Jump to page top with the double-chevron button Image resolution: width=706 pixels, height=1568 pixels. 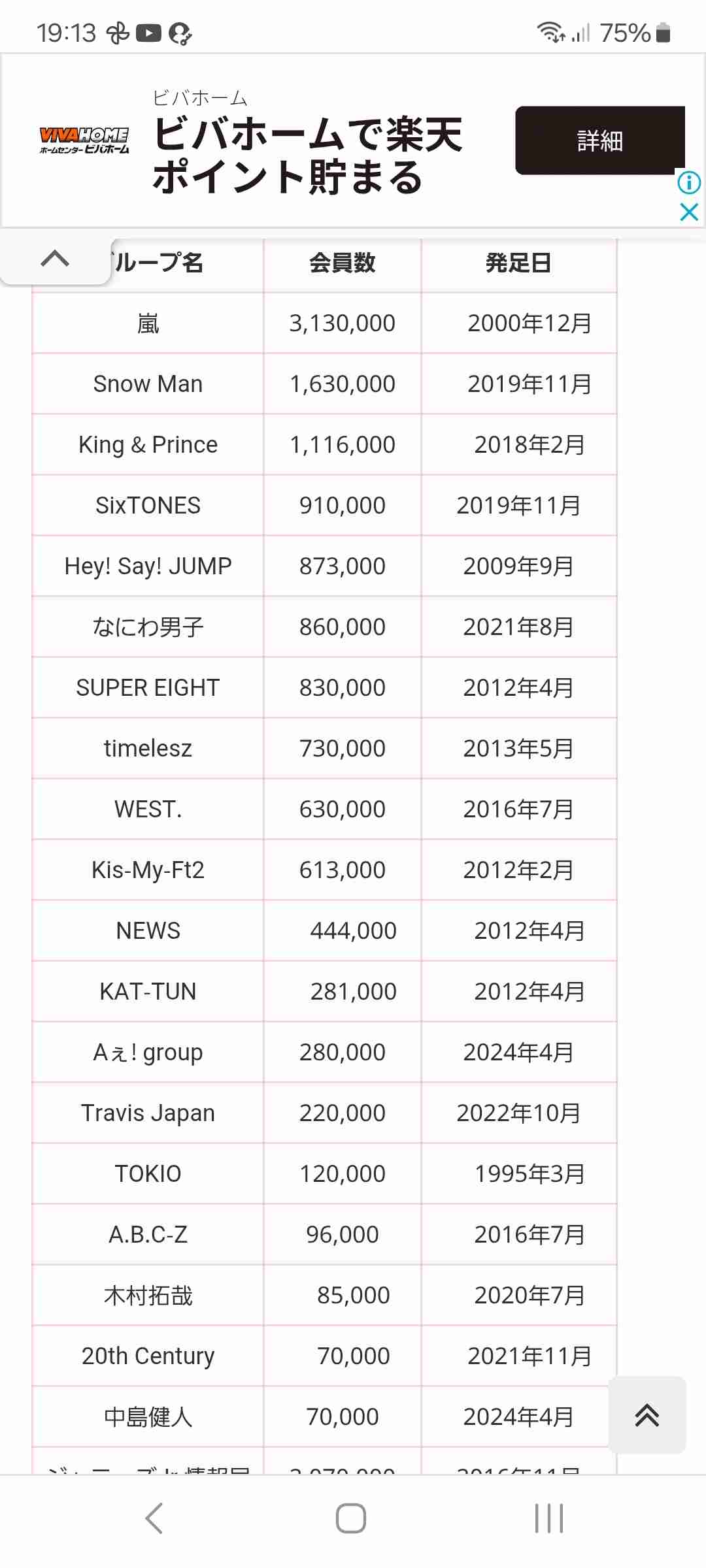(x=647, y=1415)
